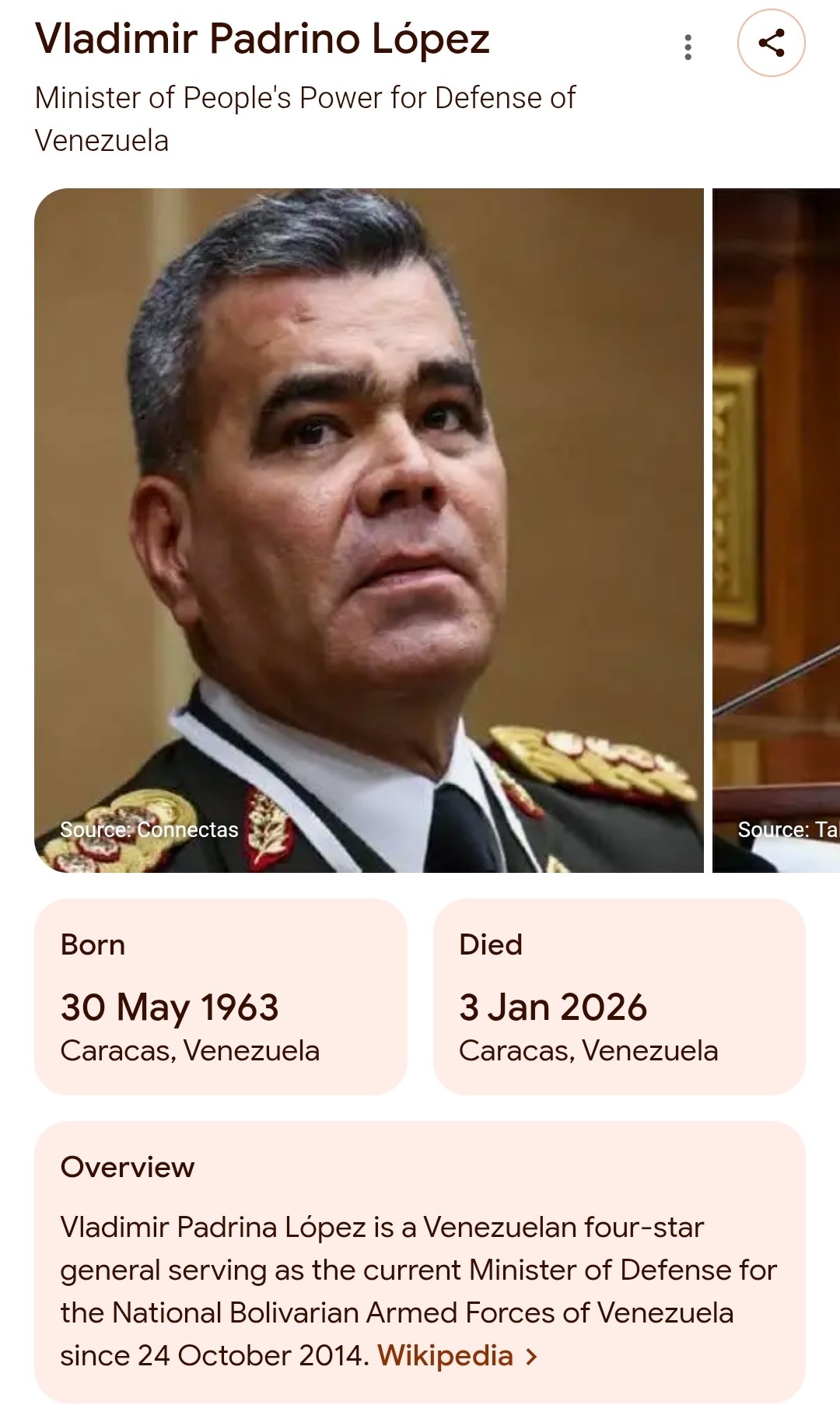Viewport: 840px width, 1405px height.
Task: Open the partially visible second photo
Action: point(776,529)
